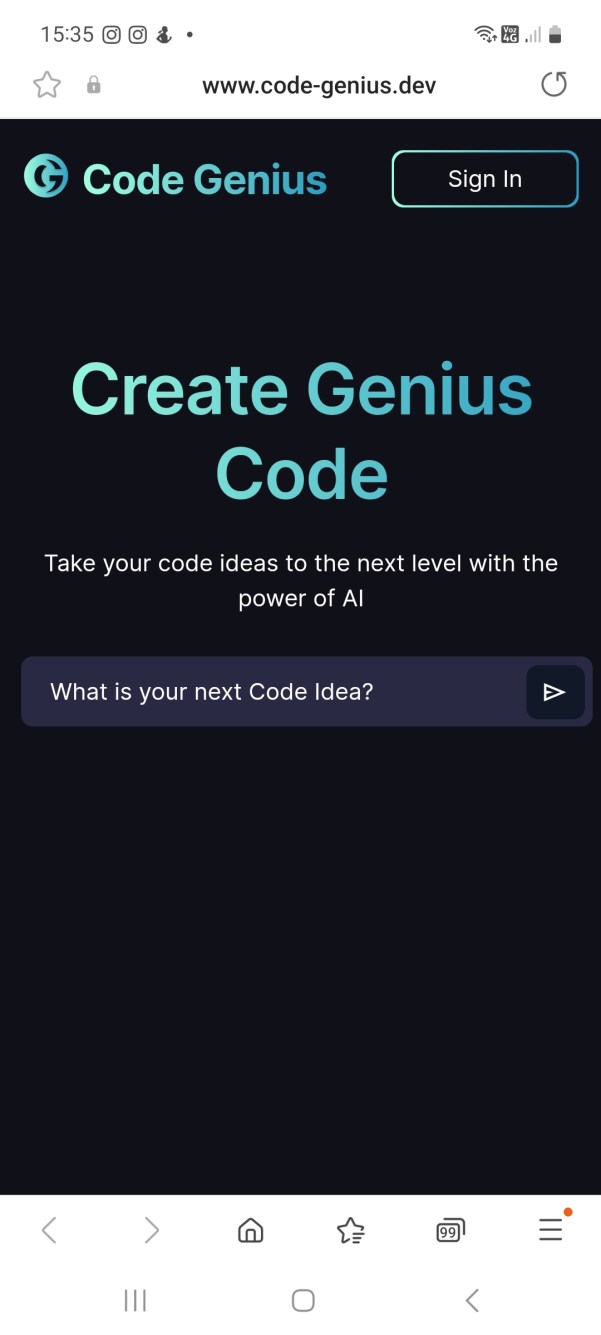Open the Code Genius home logo link
This screenshot has height=1335, width=601.
coord(176,179)
